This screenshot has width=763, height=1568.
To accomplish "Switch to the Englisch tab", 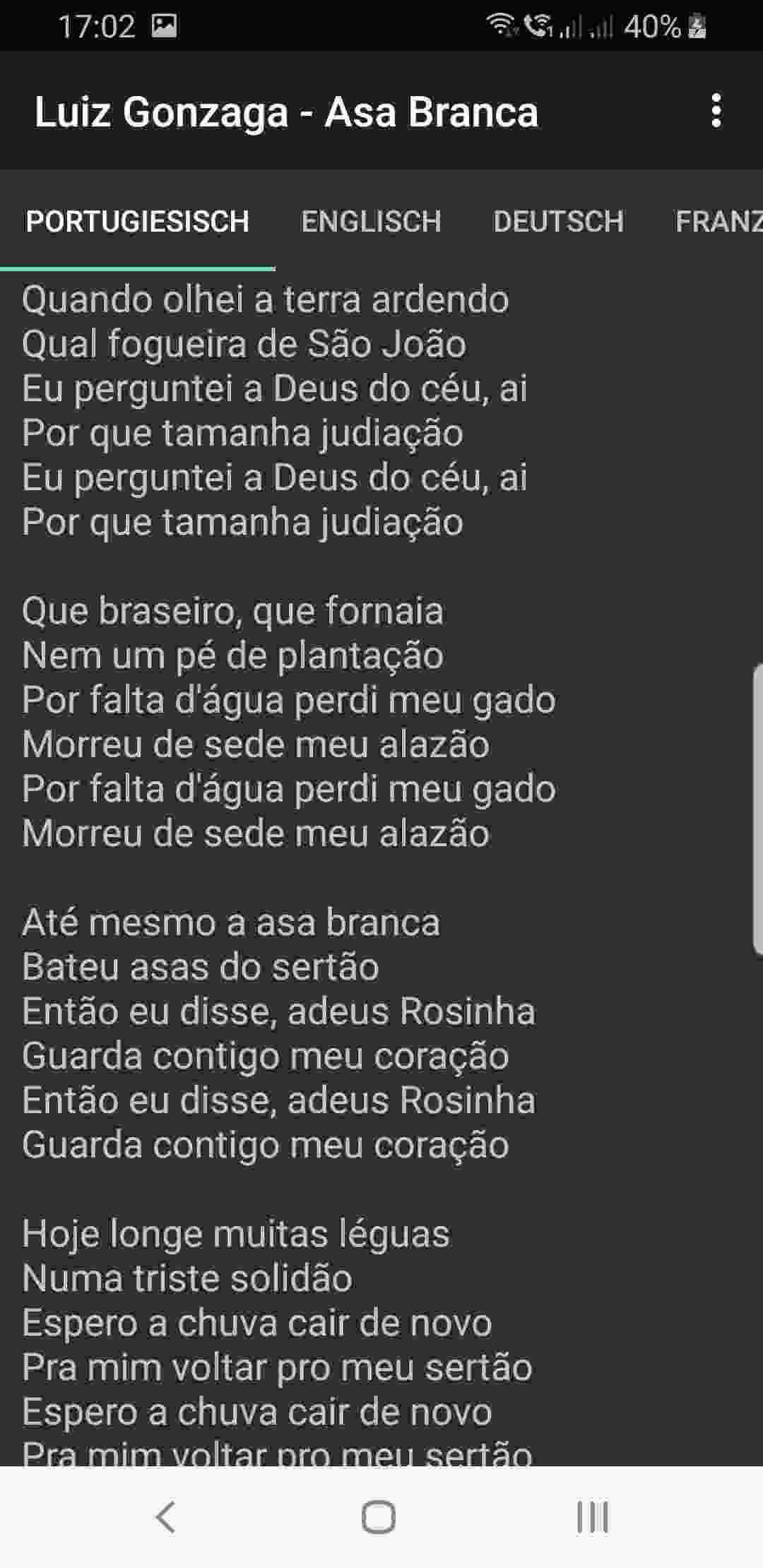I will coord(371,222).
